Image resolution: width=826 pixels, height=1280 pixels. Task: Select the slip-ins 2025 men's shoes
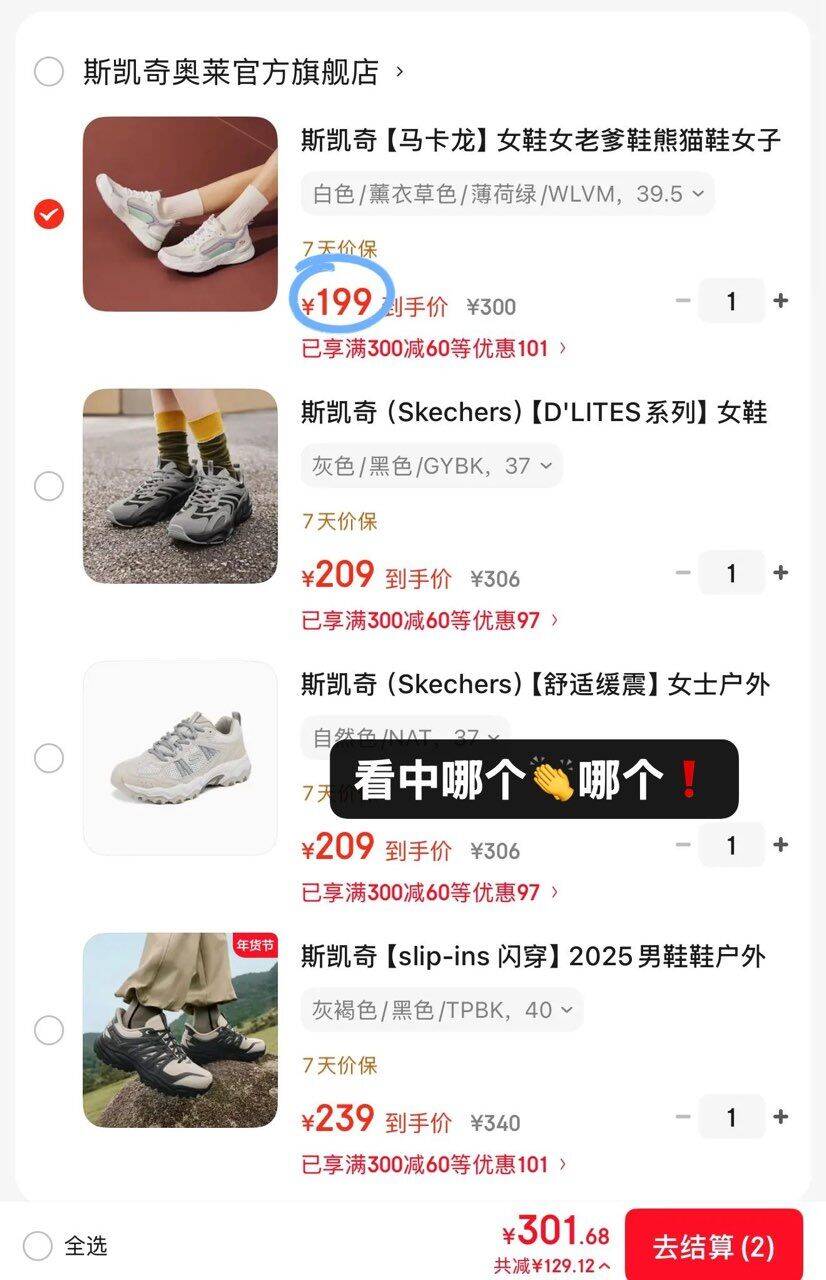click(48, 1030)
